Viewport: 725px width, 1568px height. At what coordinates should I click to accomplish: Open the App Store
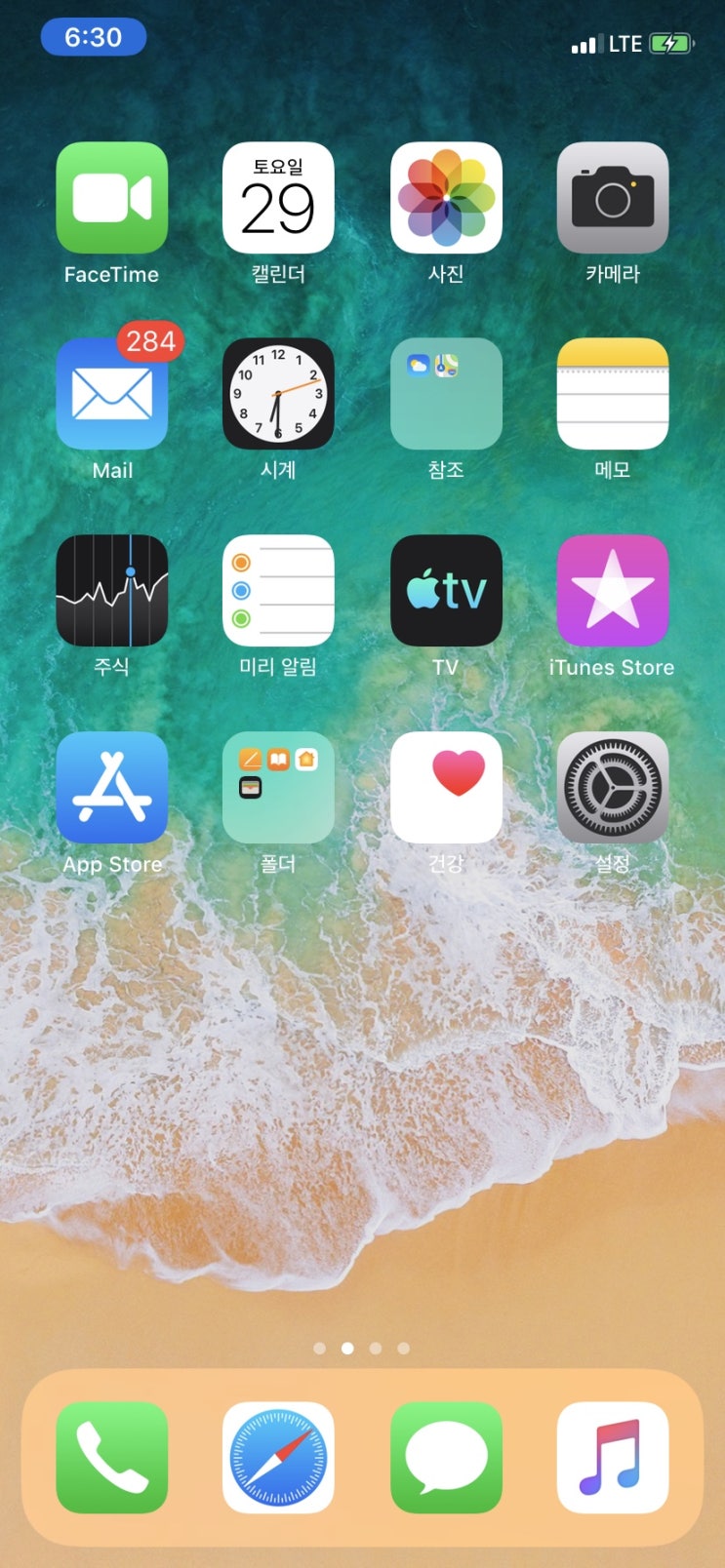[x=112, y=788]
